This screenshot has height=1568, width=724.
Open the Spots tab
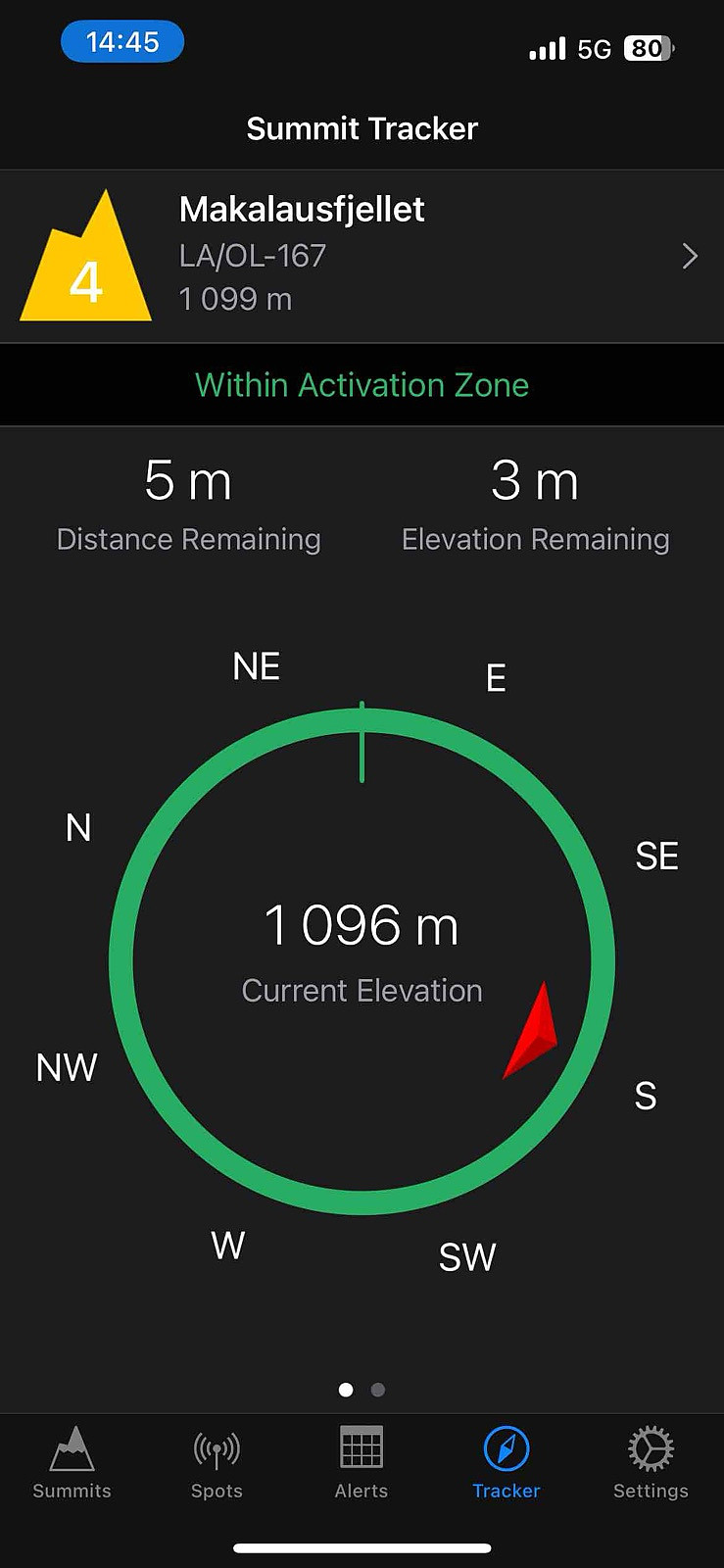pyautogui.click(x=217, y=1463)
